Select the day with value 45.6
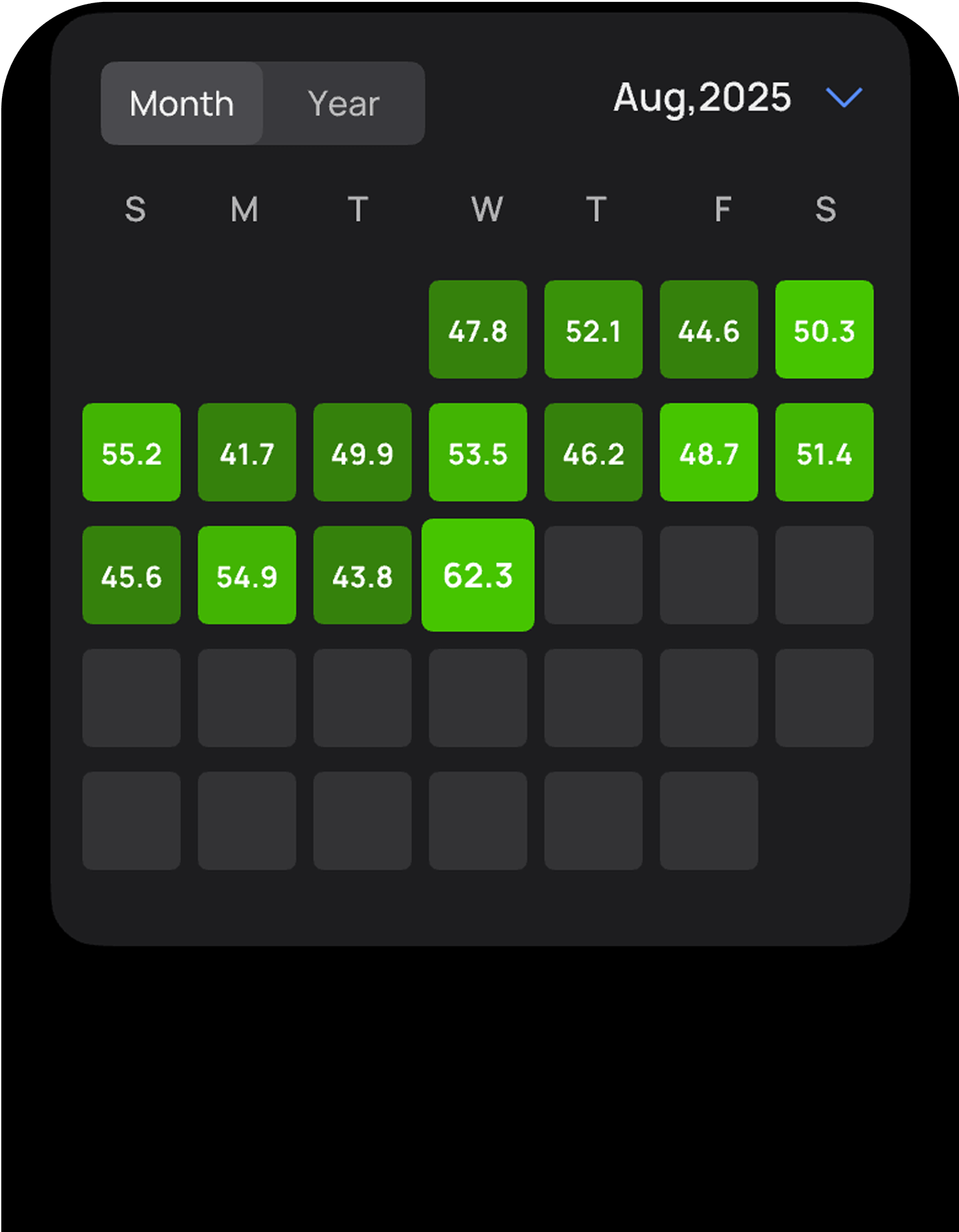This screenshot has width=959, height=1232. point(131,575)
